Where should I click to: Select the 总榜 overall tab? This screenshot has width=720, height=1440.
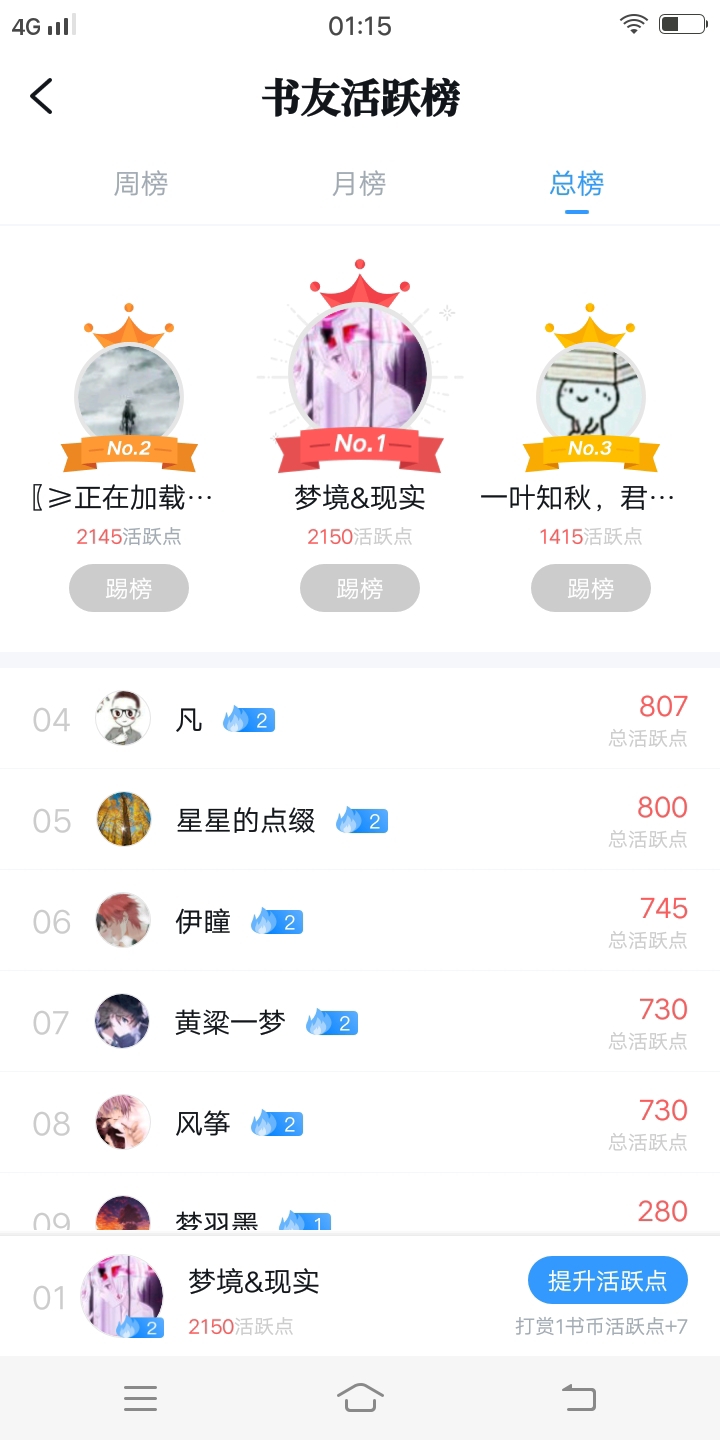[x=577, y=184]
